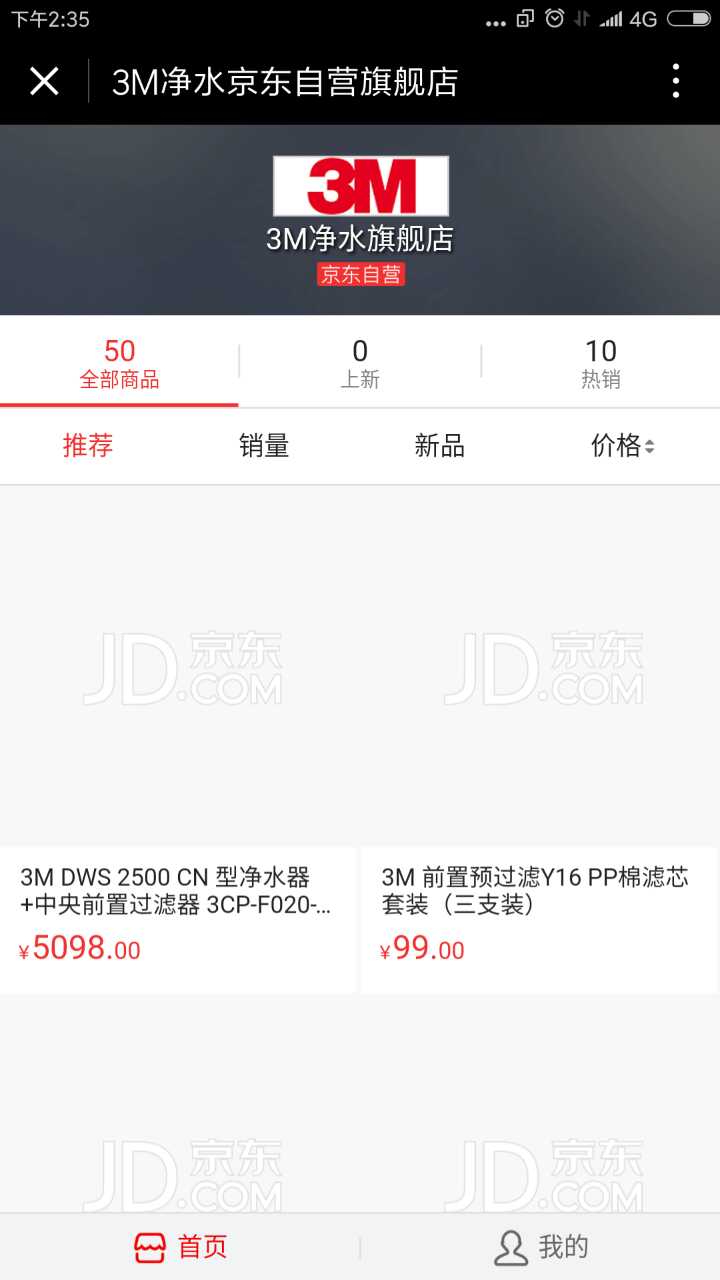The image size is (720, 1280).
Task: Switch to the 热销 tab
Action: 600,363
